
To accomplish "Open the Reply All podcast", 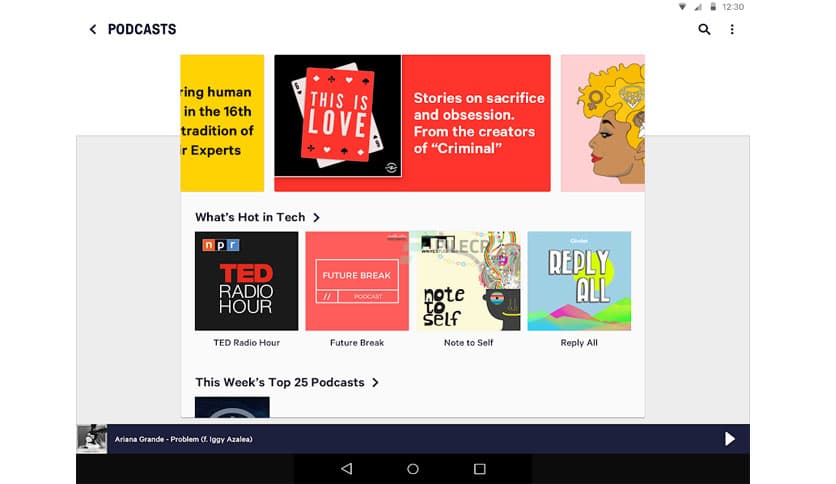I will point(579,281).
